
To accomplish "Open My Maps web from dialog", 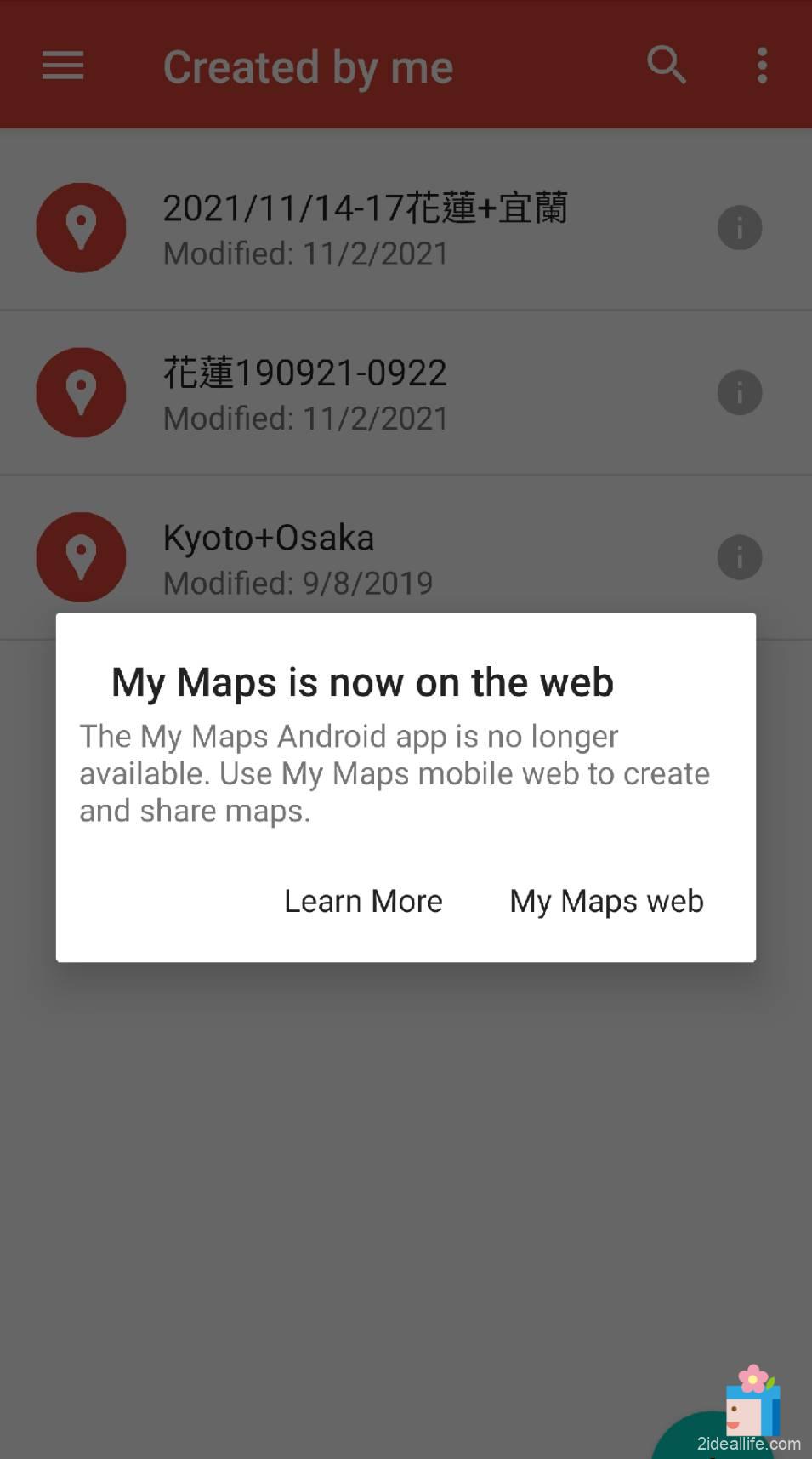I will coord(606,901).
